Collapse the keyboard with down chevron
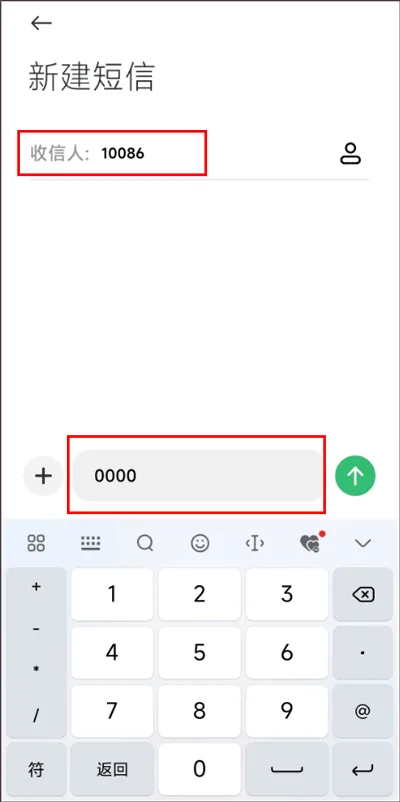The image size is (400, 802). click(x=363, y=543)
